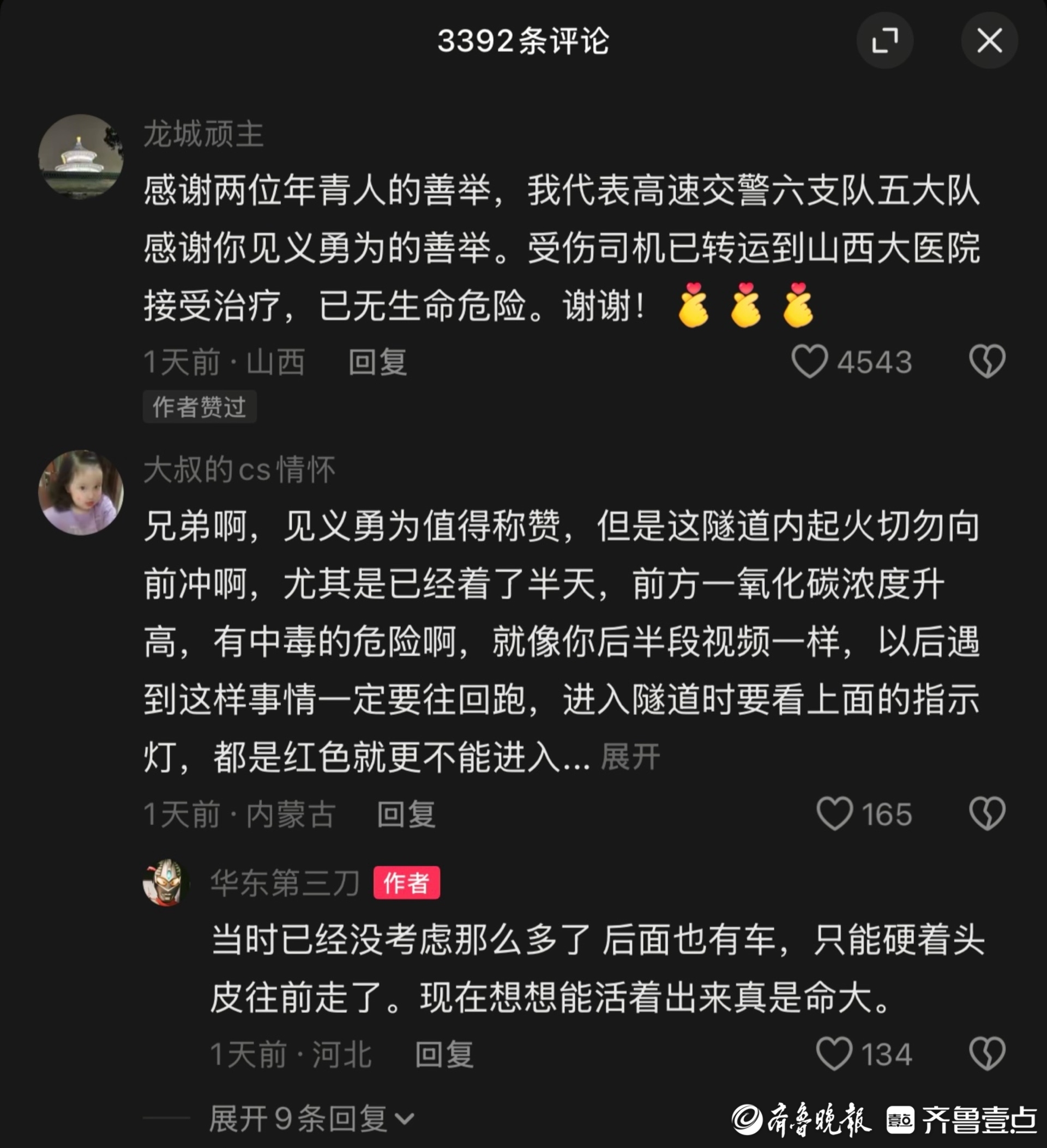Viewport: 1047px width, 1148px height.
Task: Like 龙城顽主's comment with 4543 likes
Action: 809,361
